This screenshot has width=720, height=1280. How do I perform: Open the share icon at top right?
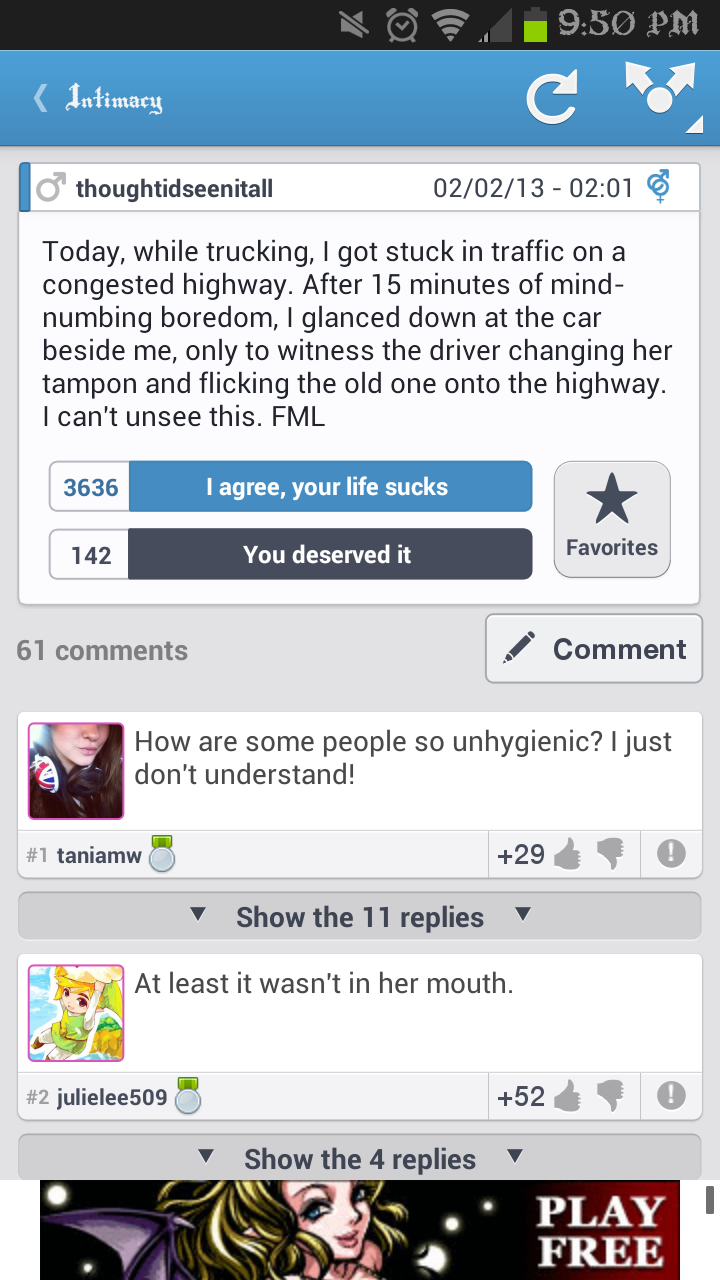[660, 92]
